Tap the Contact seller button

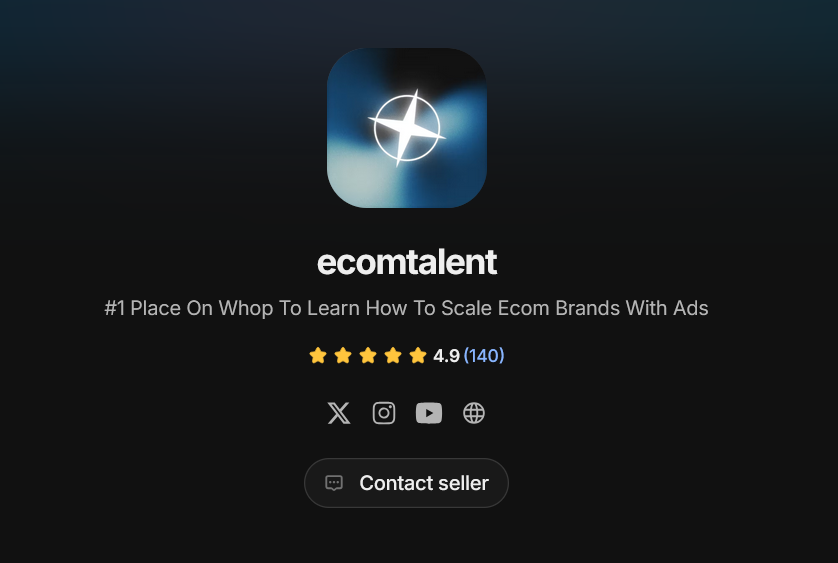(x=407, y=483)
